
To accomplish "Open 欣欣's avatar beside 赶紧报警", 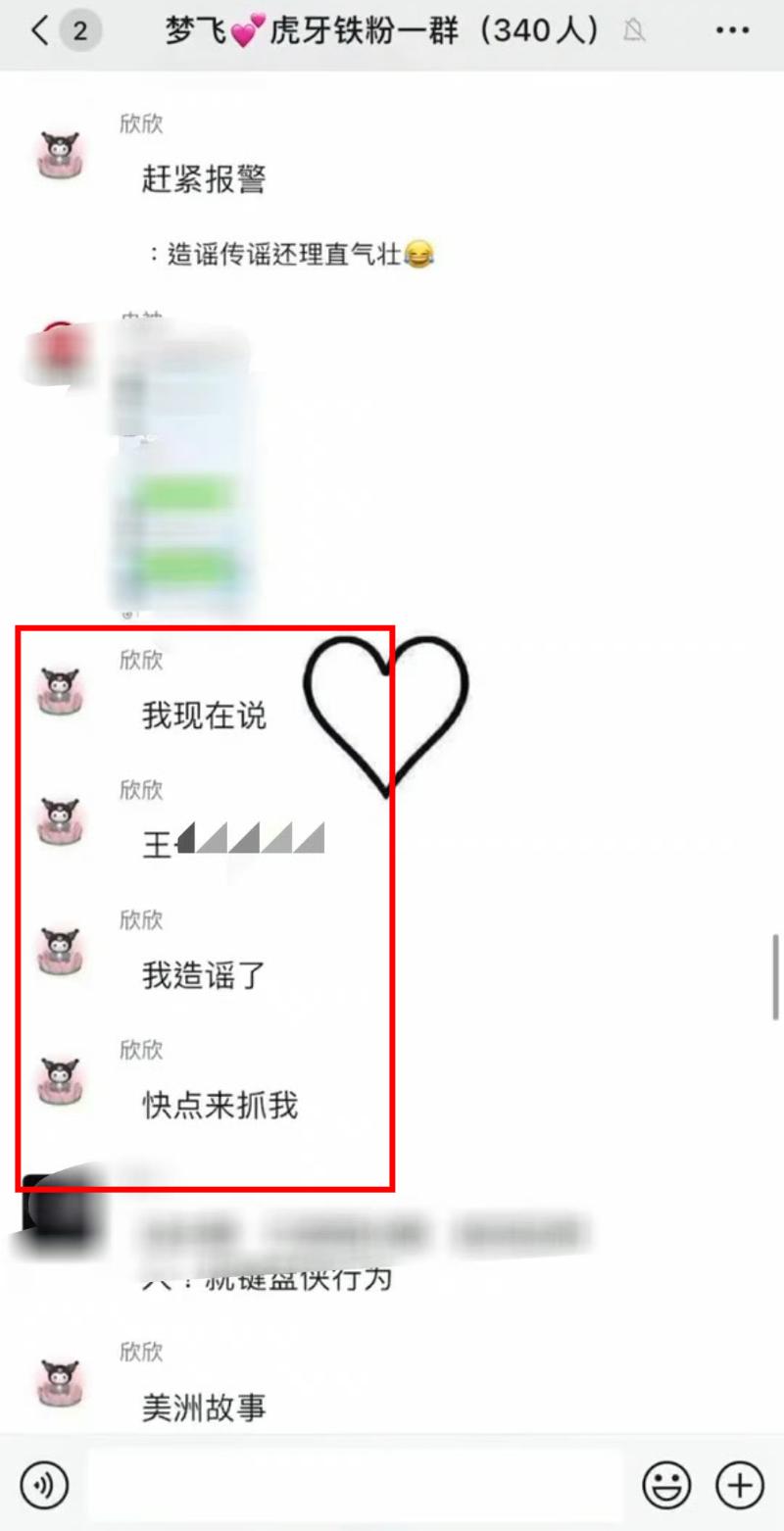I will 60,154.
